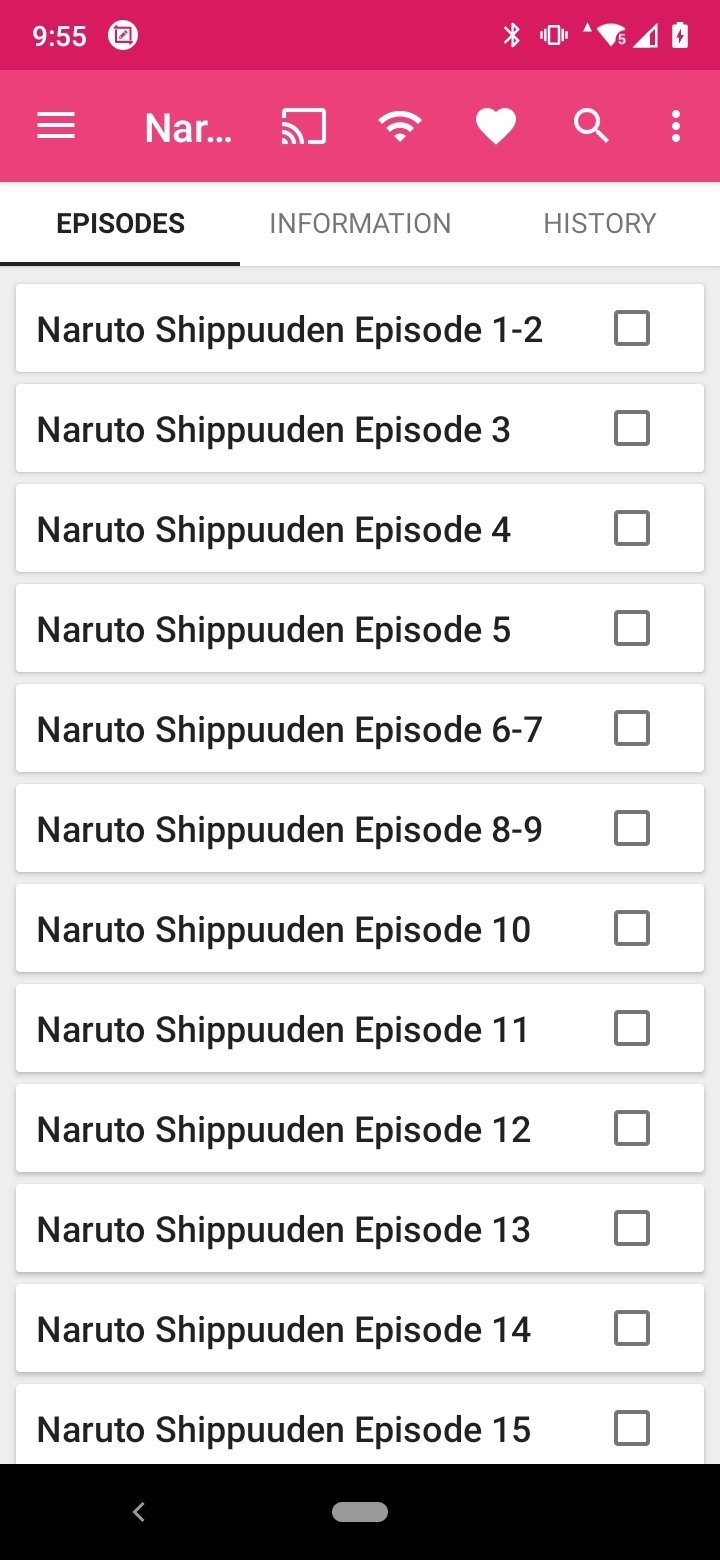
Task: Open Naruto Shippuuden Episode 13
Action: 284,1229
